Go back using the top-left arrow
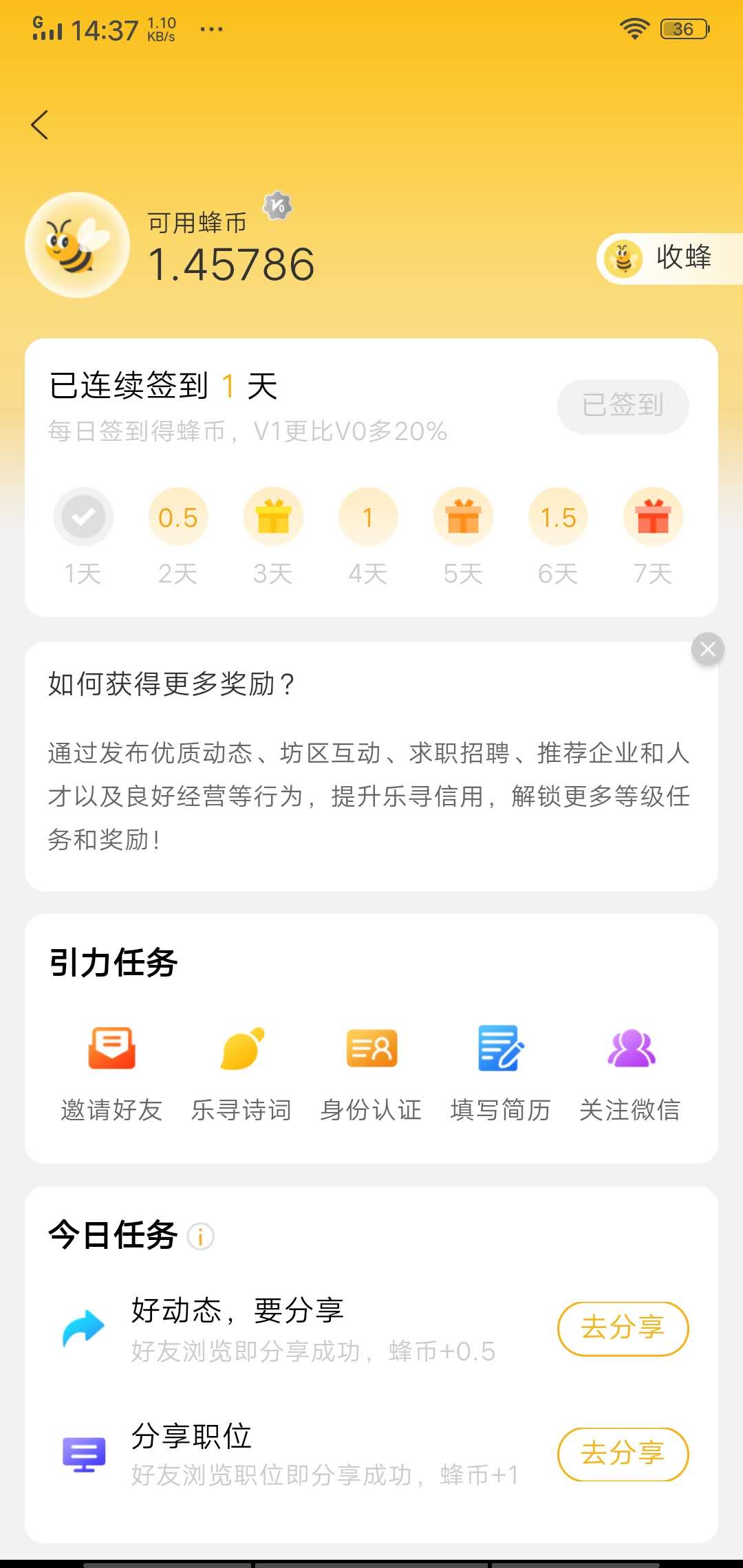Screen dimensions: 743x1568 (x=39, y=125)
